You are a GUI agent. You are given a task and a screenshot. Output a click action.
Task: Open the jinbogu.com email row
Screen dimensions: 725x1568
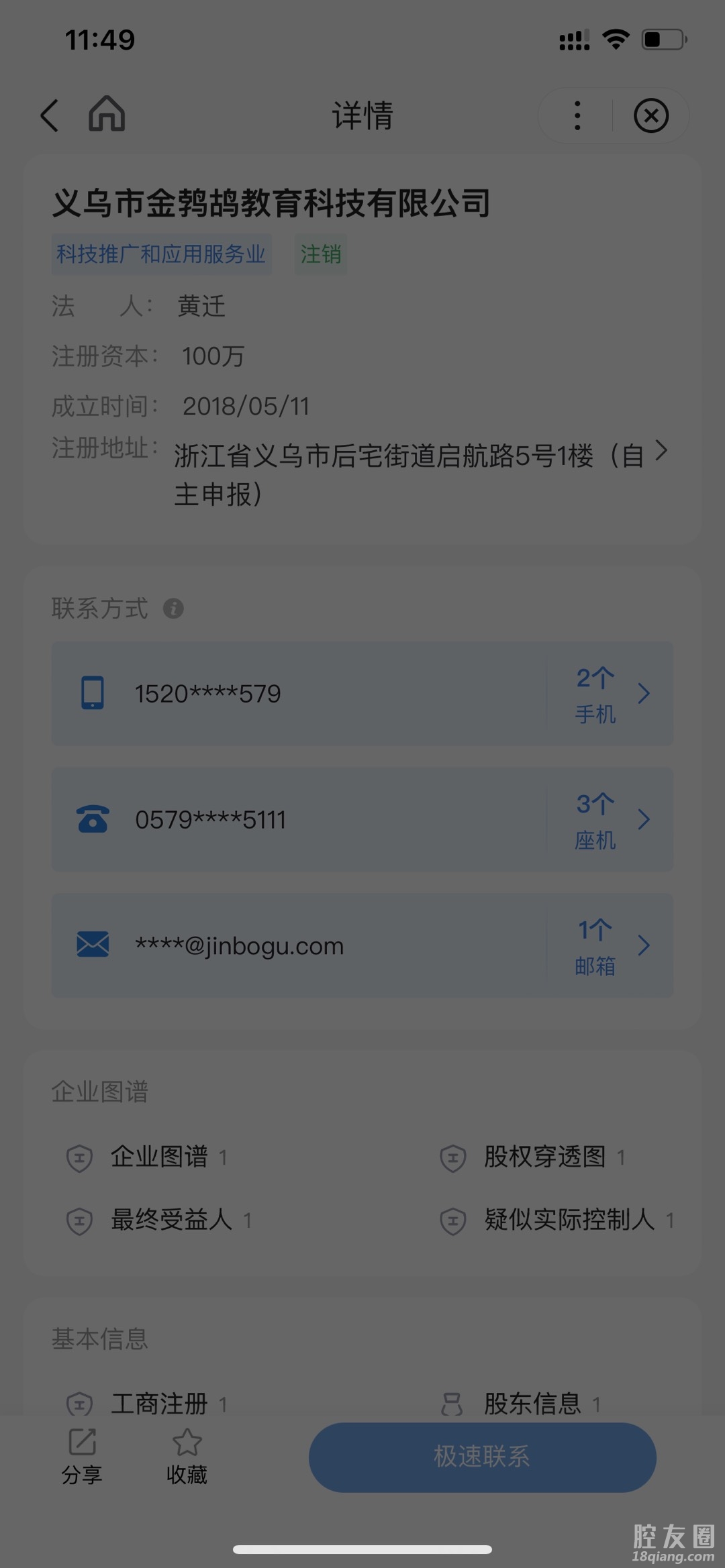pos(362,945)
